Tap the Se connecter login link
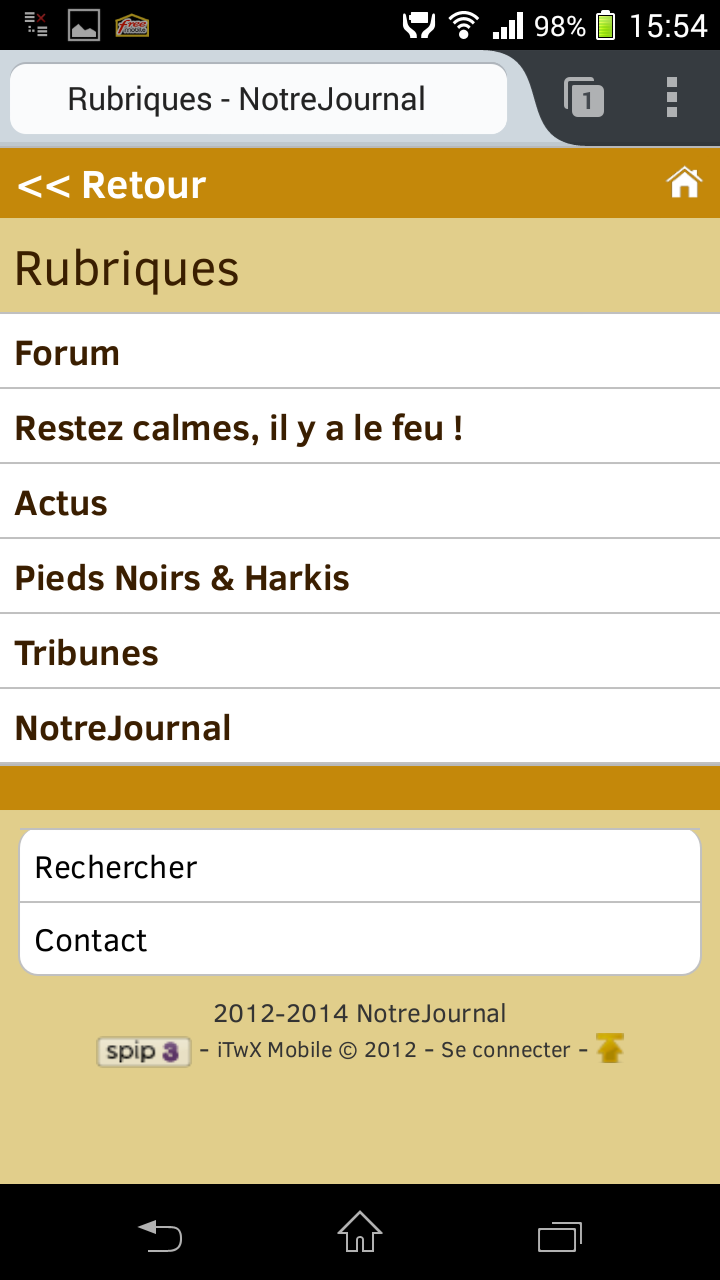The width and height of the screenshot is (720, 1280). (x=506, y=1050)
